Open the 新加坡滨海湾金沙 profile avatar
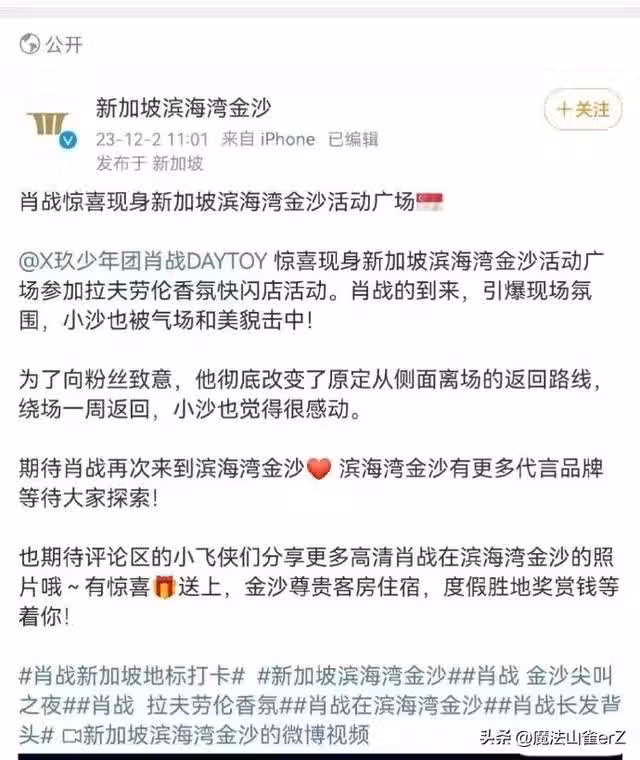Viewport: 640px width, 760px height. point(49,125)
